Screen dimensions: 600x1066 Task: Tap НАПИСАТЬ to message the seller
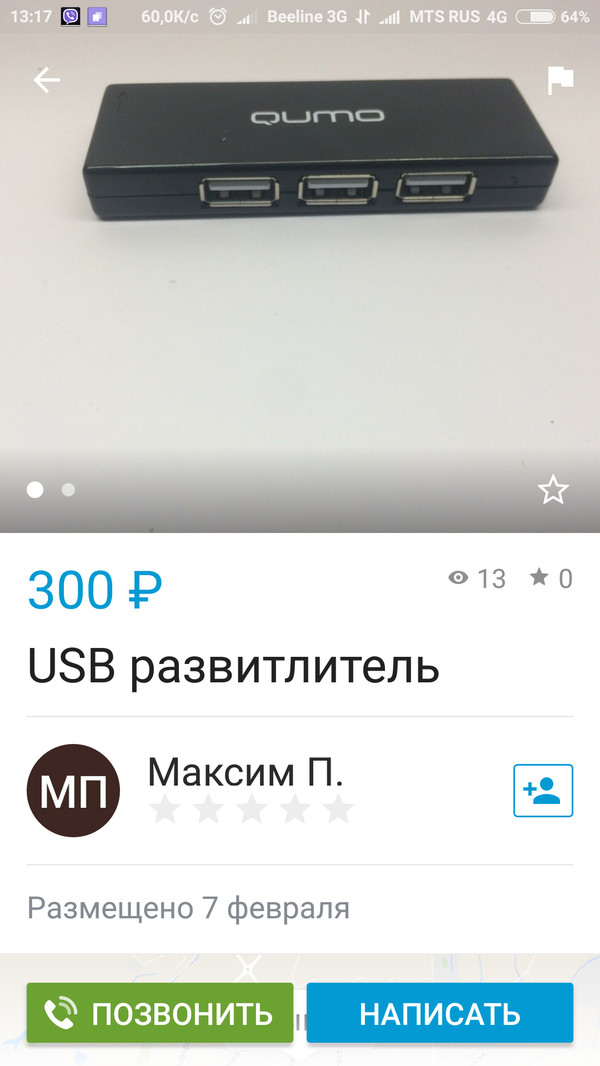pyautogui.click(x=440, y=1013)
